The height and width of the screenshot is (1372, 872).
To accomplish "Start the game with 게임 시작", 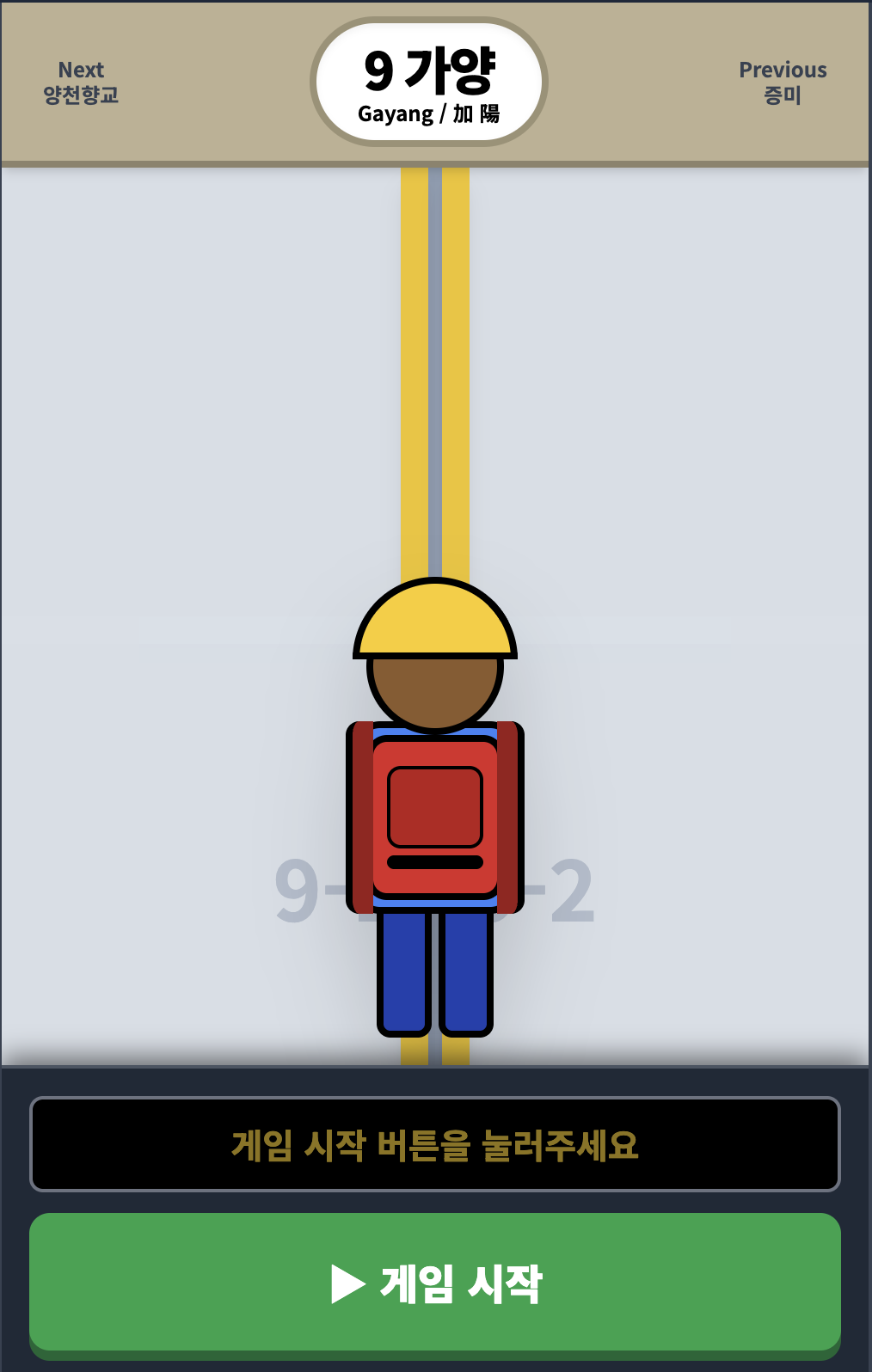I will point(435,1282).
